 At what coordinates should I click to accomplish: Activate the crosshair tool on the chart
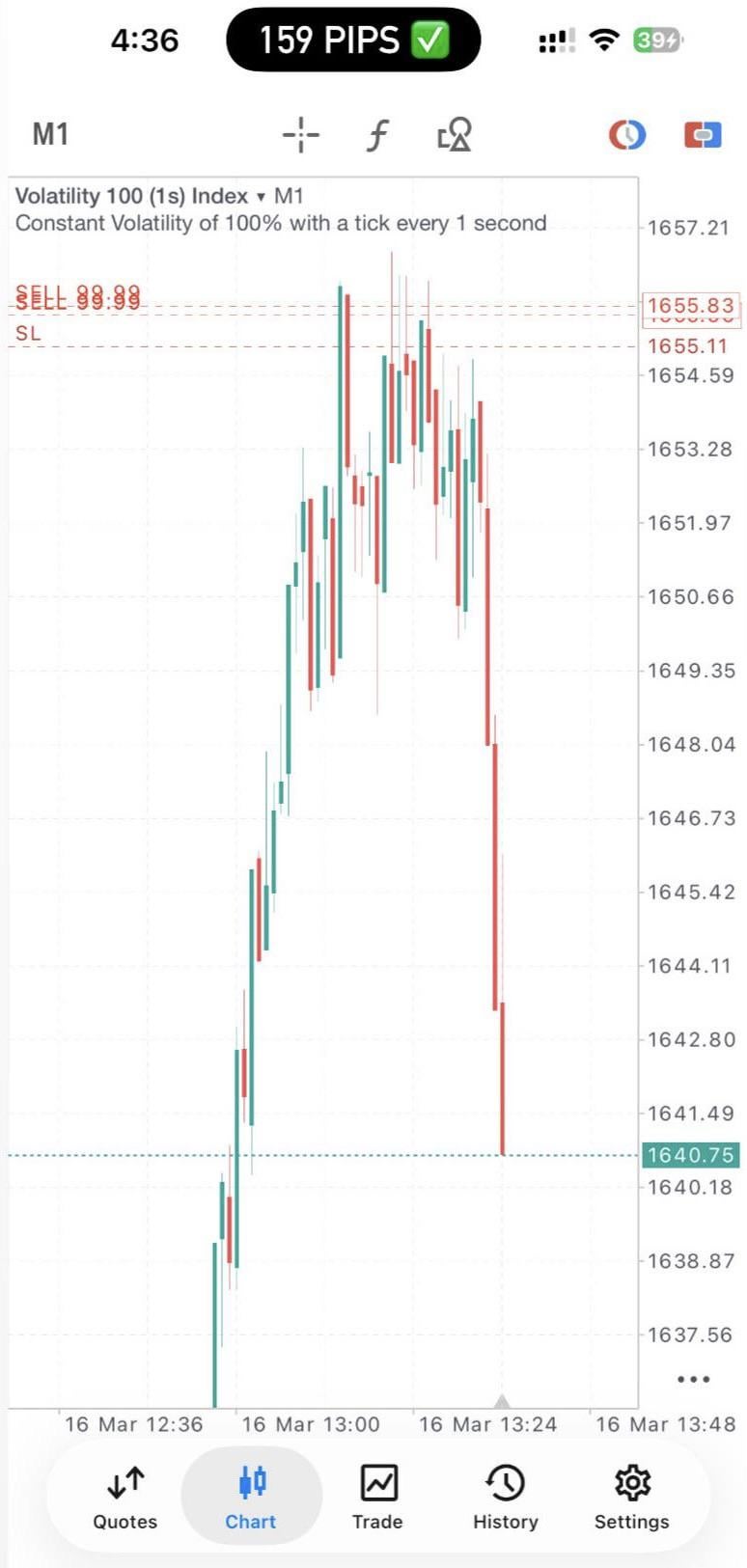300,135
